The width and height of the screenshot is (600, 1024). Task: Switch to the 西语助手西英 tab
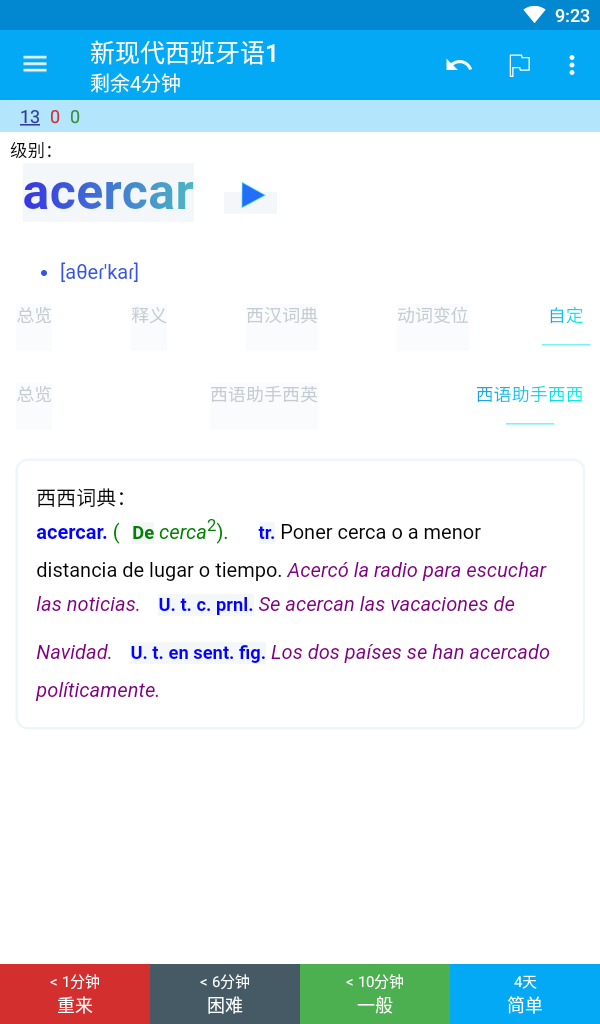[264, 395]
